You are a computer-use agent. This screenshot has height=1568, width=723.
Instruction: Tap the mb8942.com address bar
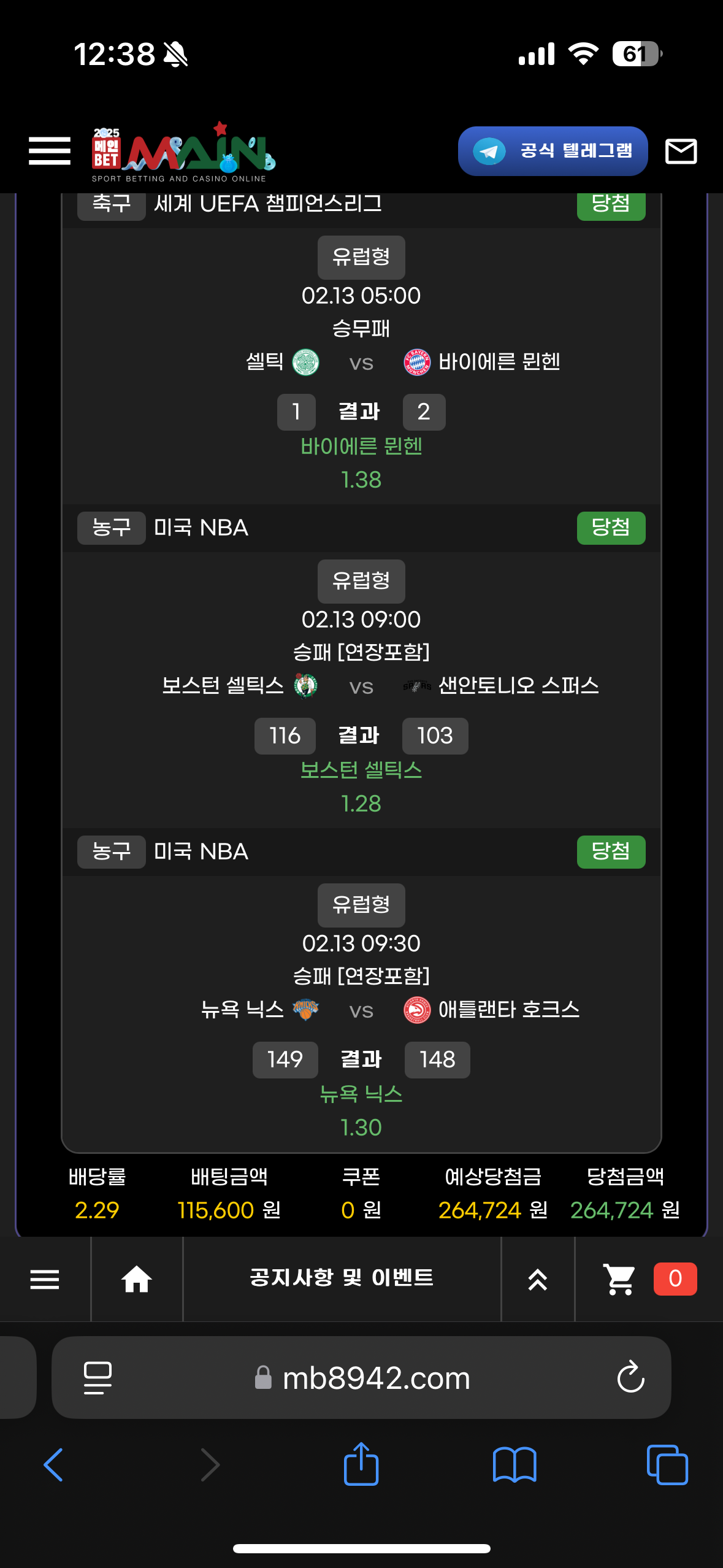(375, 1378)
